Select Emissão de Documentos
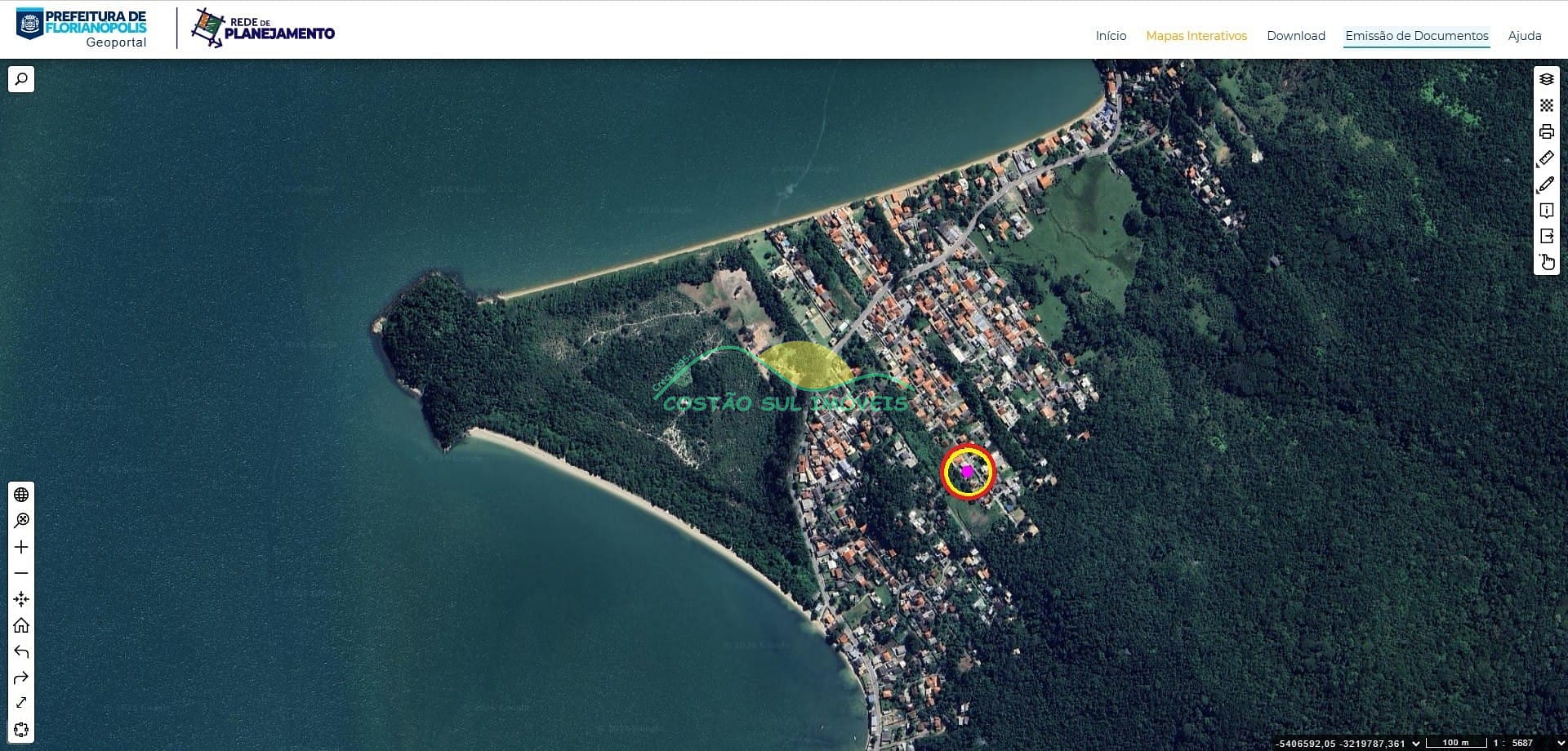This screenshot has height=751, width=1568. click(1416, 36)
